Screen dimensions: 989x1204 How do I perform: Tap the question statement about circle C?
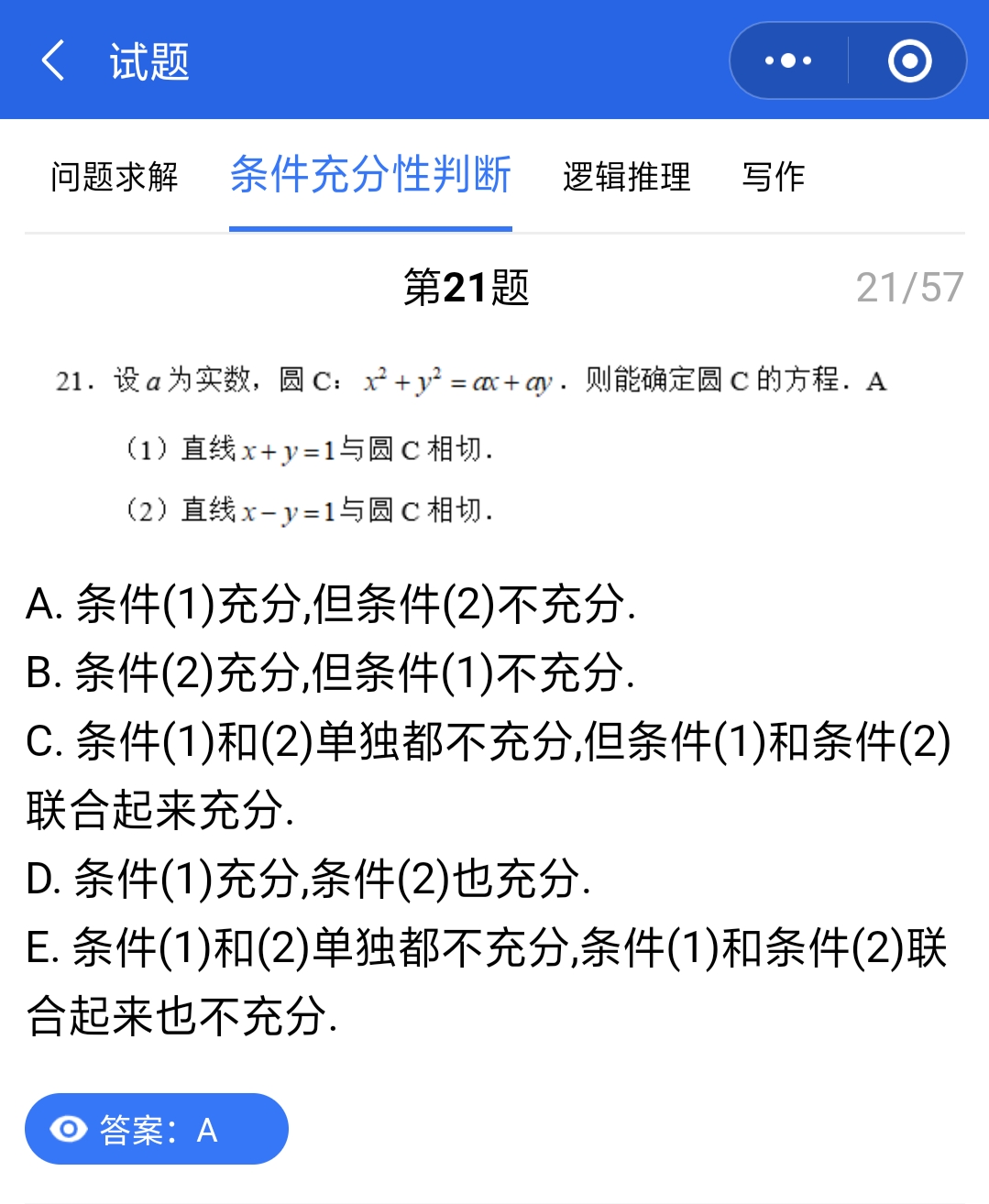(x=467, y=381)
